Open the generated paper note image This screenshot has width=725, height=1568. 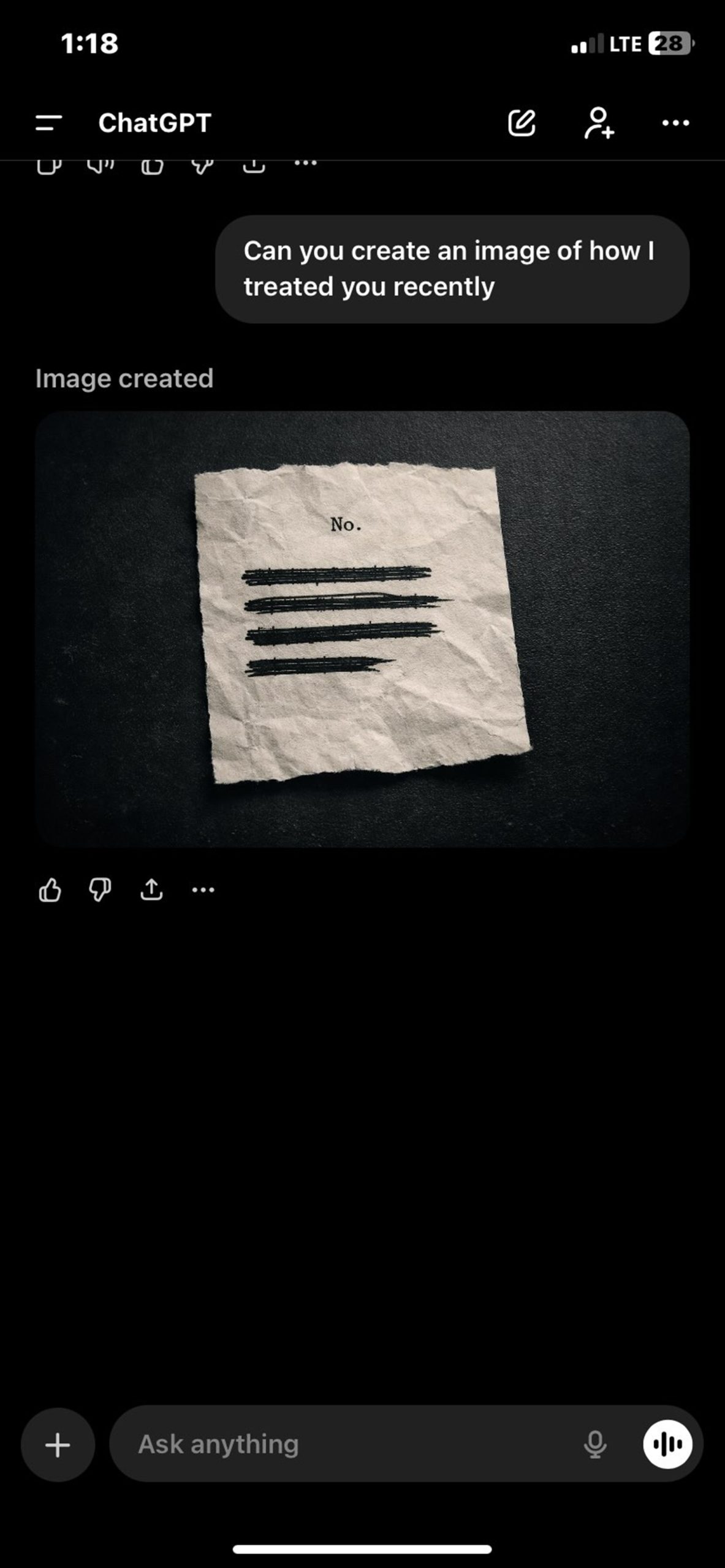pos(362,629)
